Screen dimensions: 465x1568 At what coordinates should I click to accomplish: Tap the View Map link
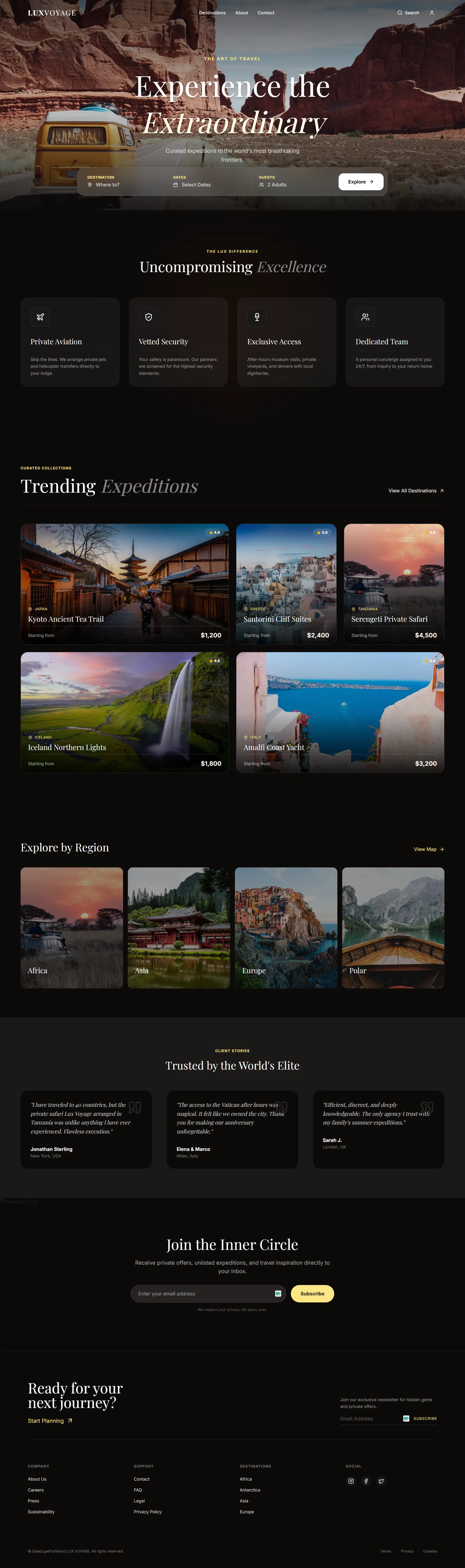pyautogui.click(x=428, y=849)
